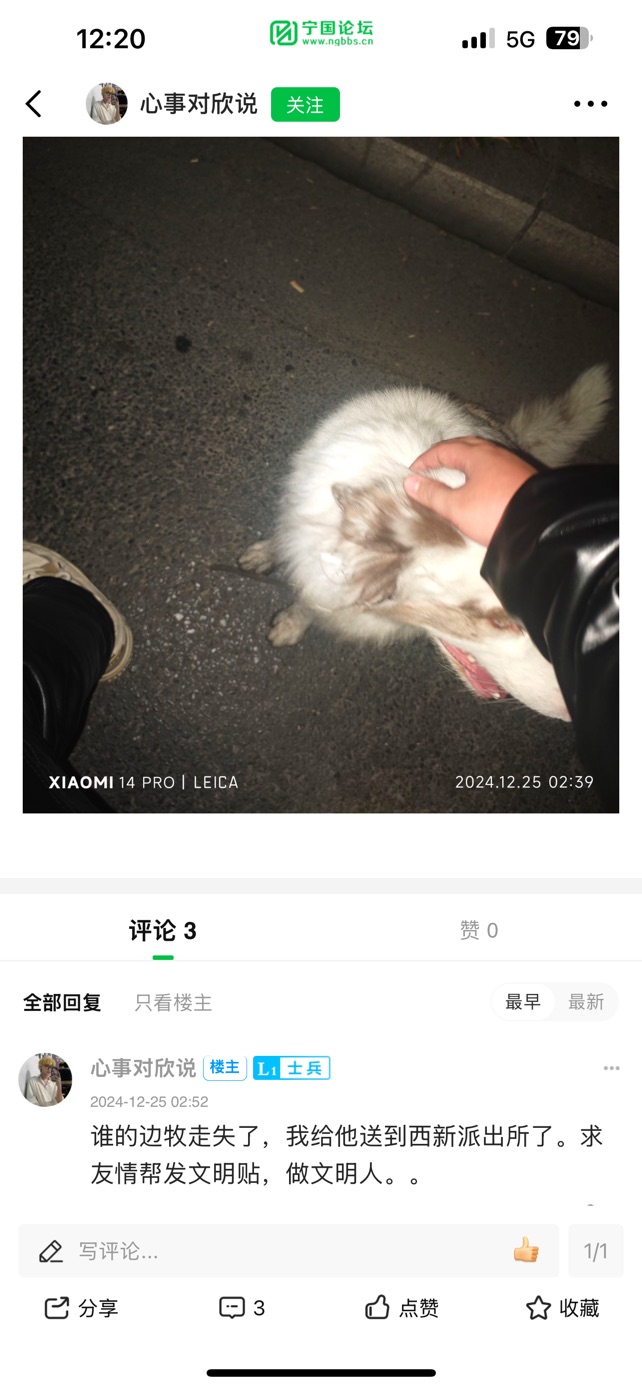
Task: Follow 心事对欣说 with the 关注 button
Action: [x=305, y=105]
